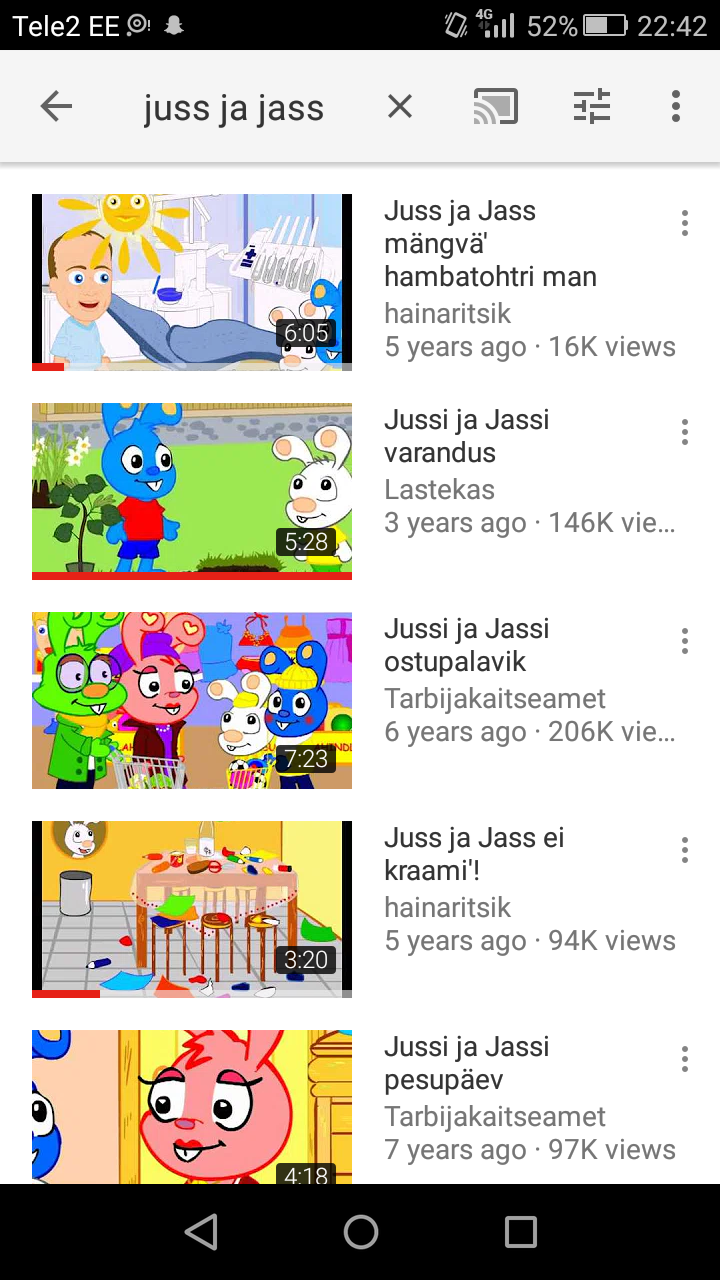The height and width of the screenshot is (1280, 720).
Task: Edit the 'juss ja jass' search query
Action: click(234, 107)
